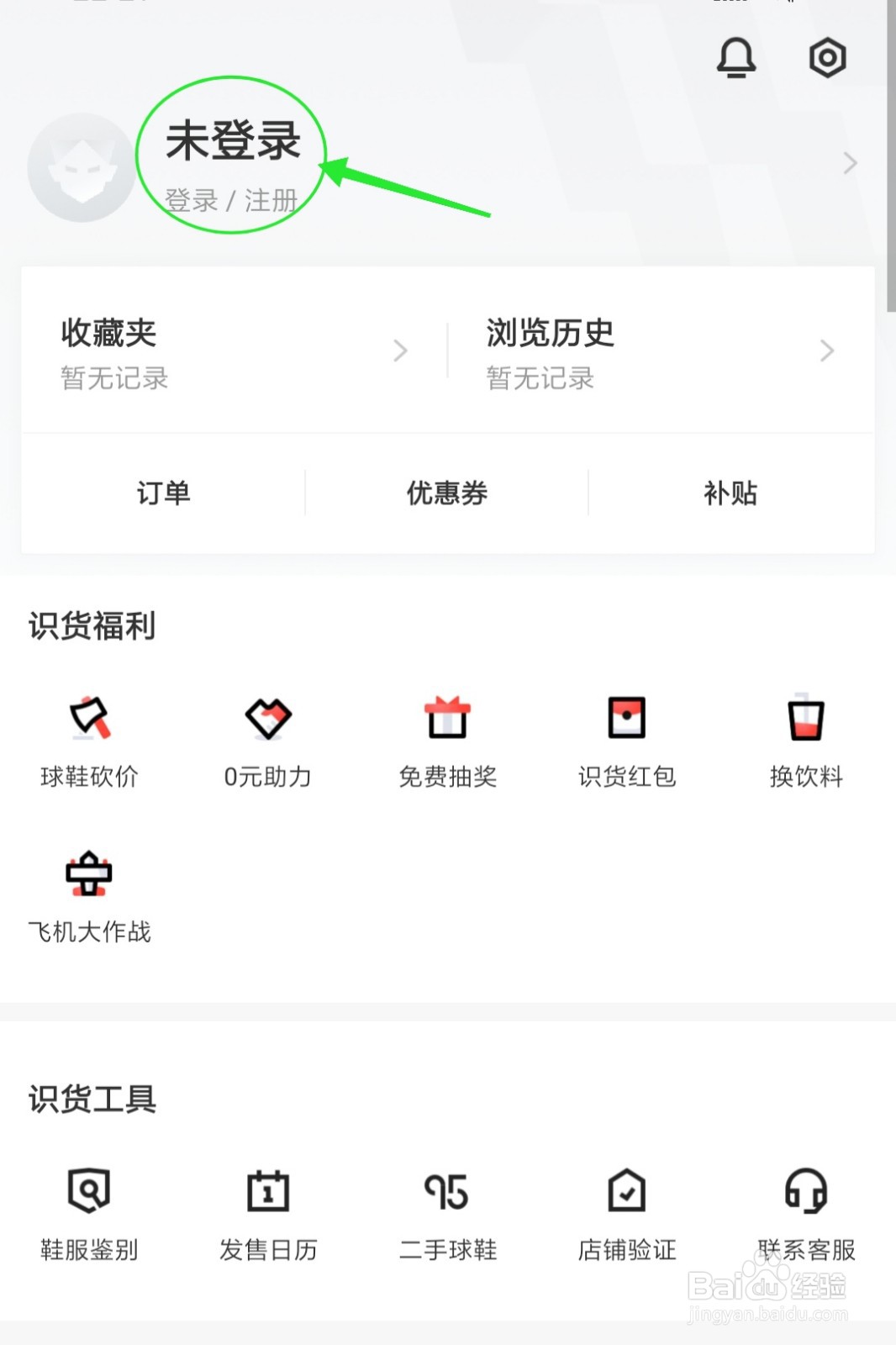Switch to the 优惠券 coupons tab
This screenshot has width=896, height=1345.
(448, 494)
